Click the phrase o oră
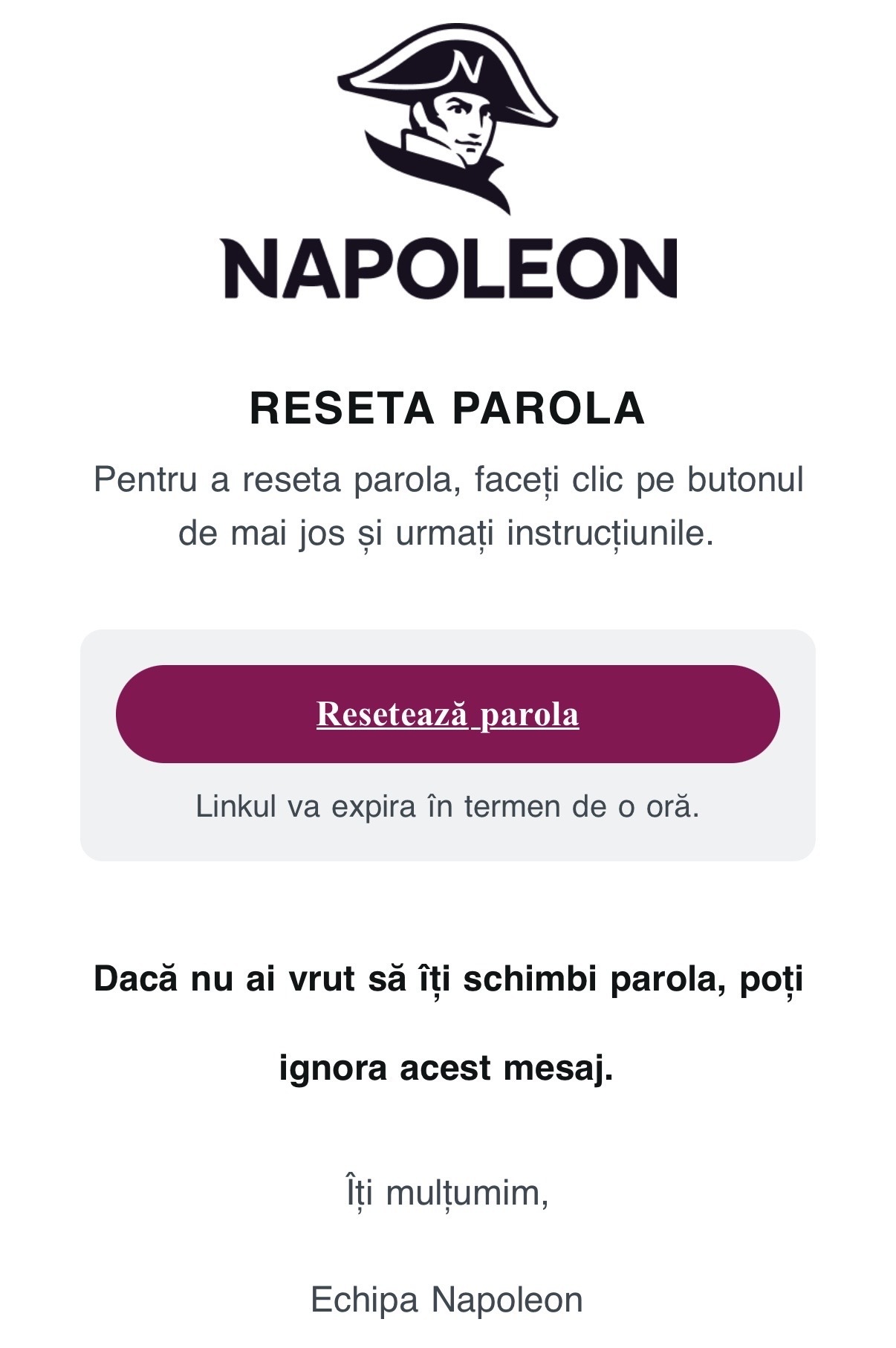Viewport: 896px width, 1348px height. tap(657, 806)
